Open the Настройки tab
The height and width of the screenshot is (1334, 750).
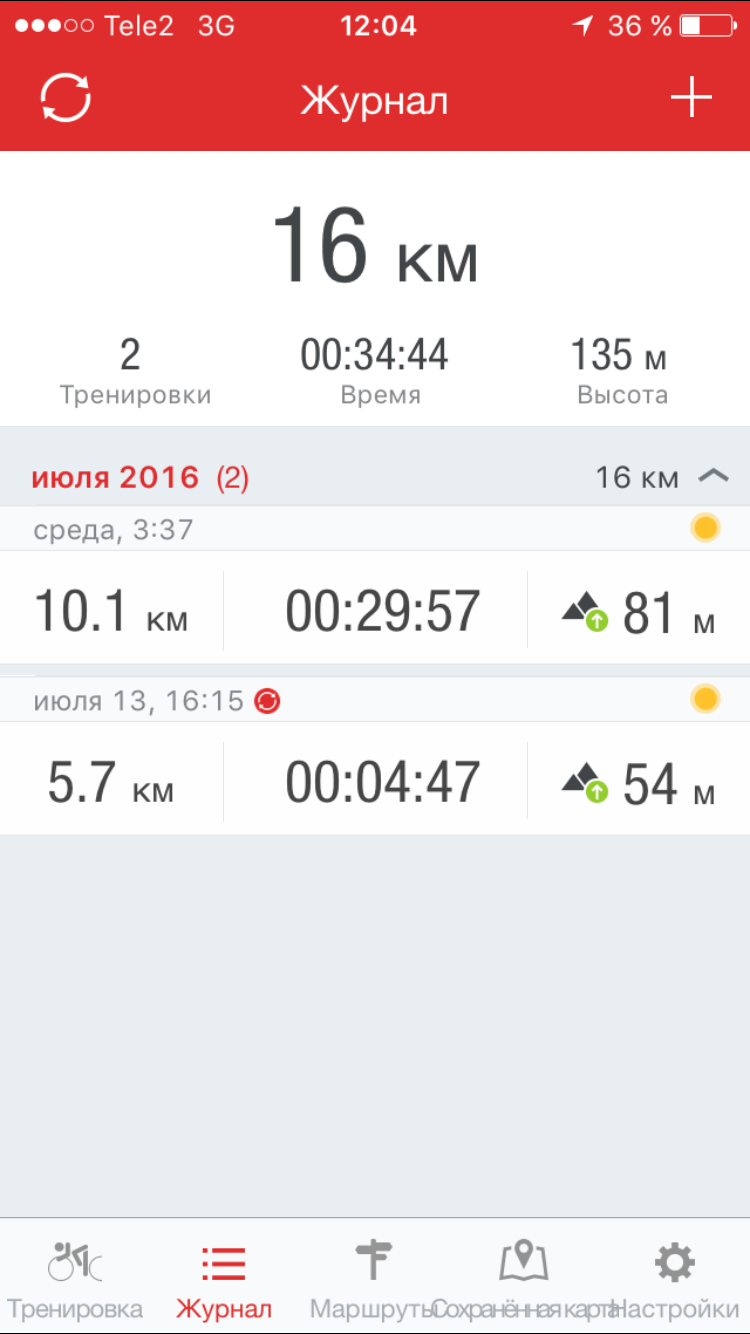coord(675,1279)
